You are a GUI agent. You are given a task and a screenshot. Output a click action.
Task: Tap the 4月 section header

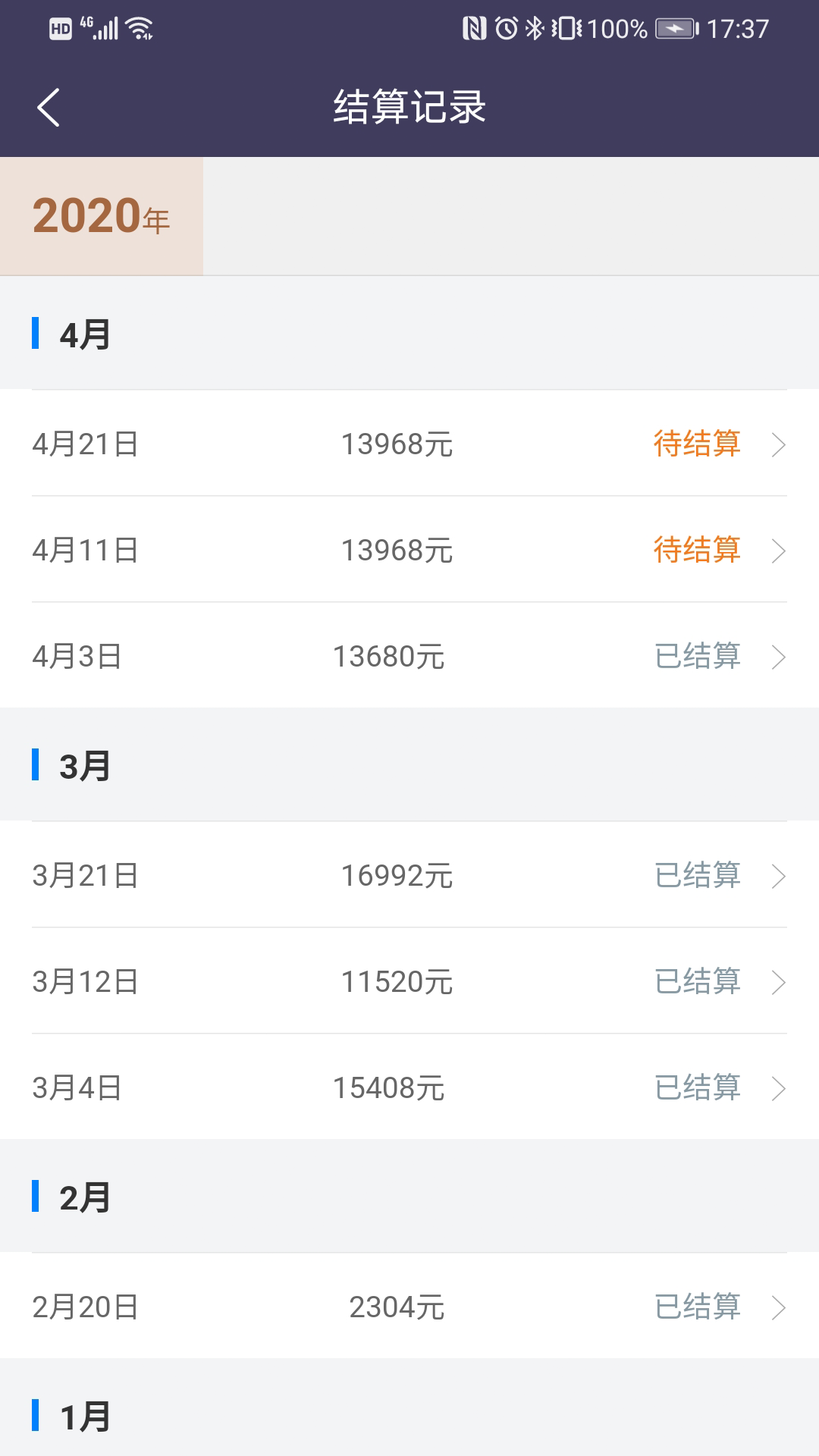(83, 334)
